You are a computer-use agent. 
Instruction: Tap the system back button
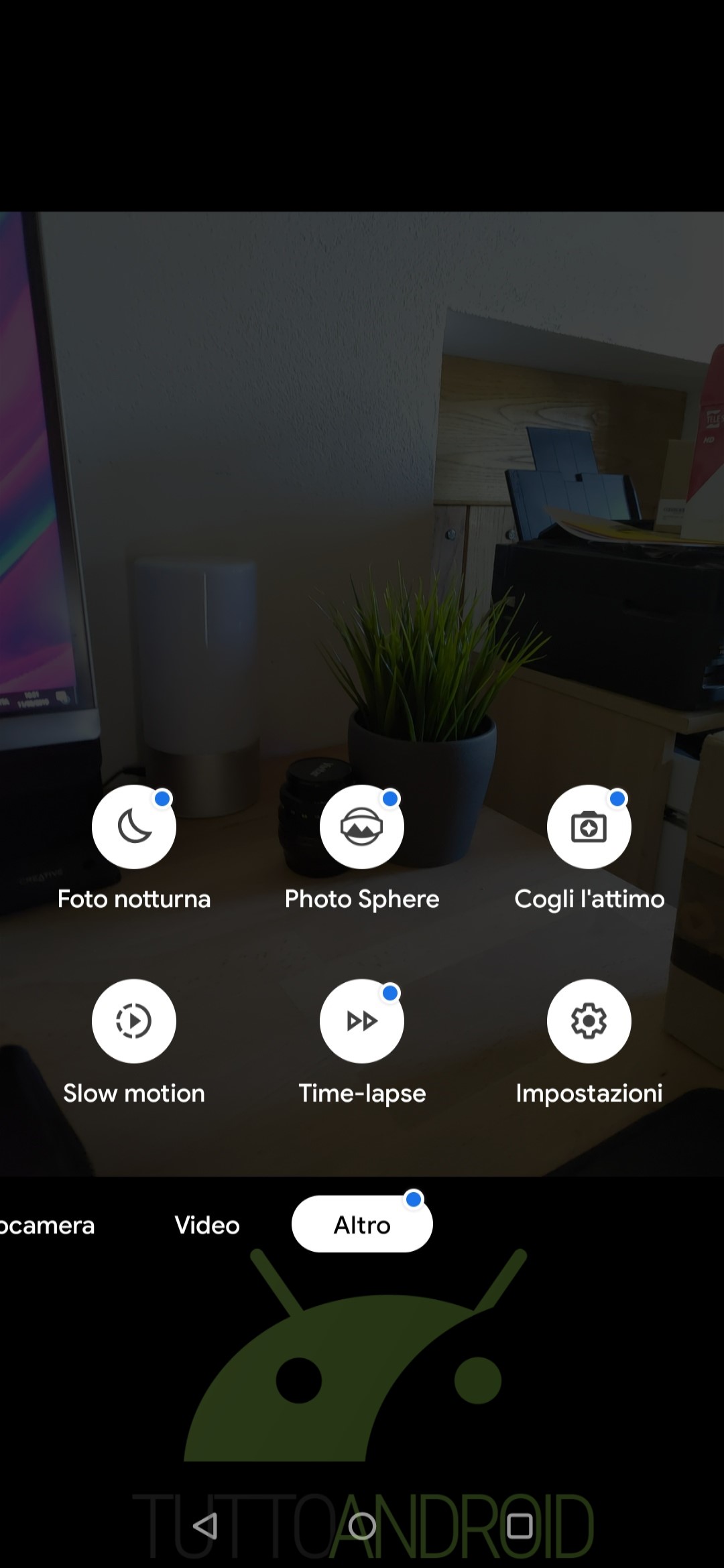point(205,1526)
